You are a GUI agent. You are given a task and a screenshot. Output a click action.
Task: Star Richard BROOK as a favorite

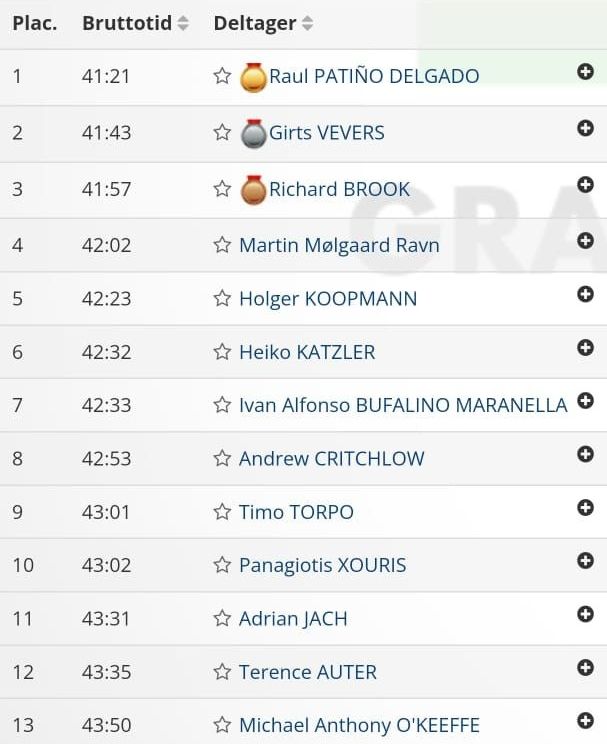[x=222, y=189]
